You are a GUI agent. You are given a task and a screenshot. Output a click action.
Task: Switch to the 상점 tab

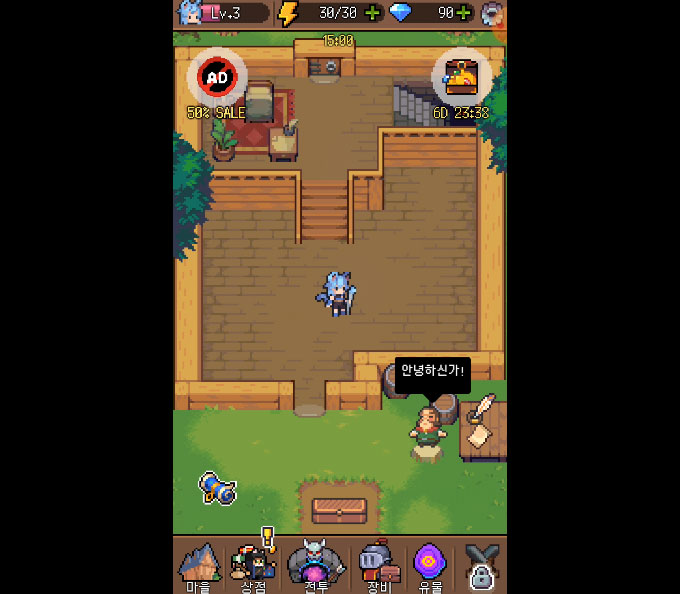[254, 566]
